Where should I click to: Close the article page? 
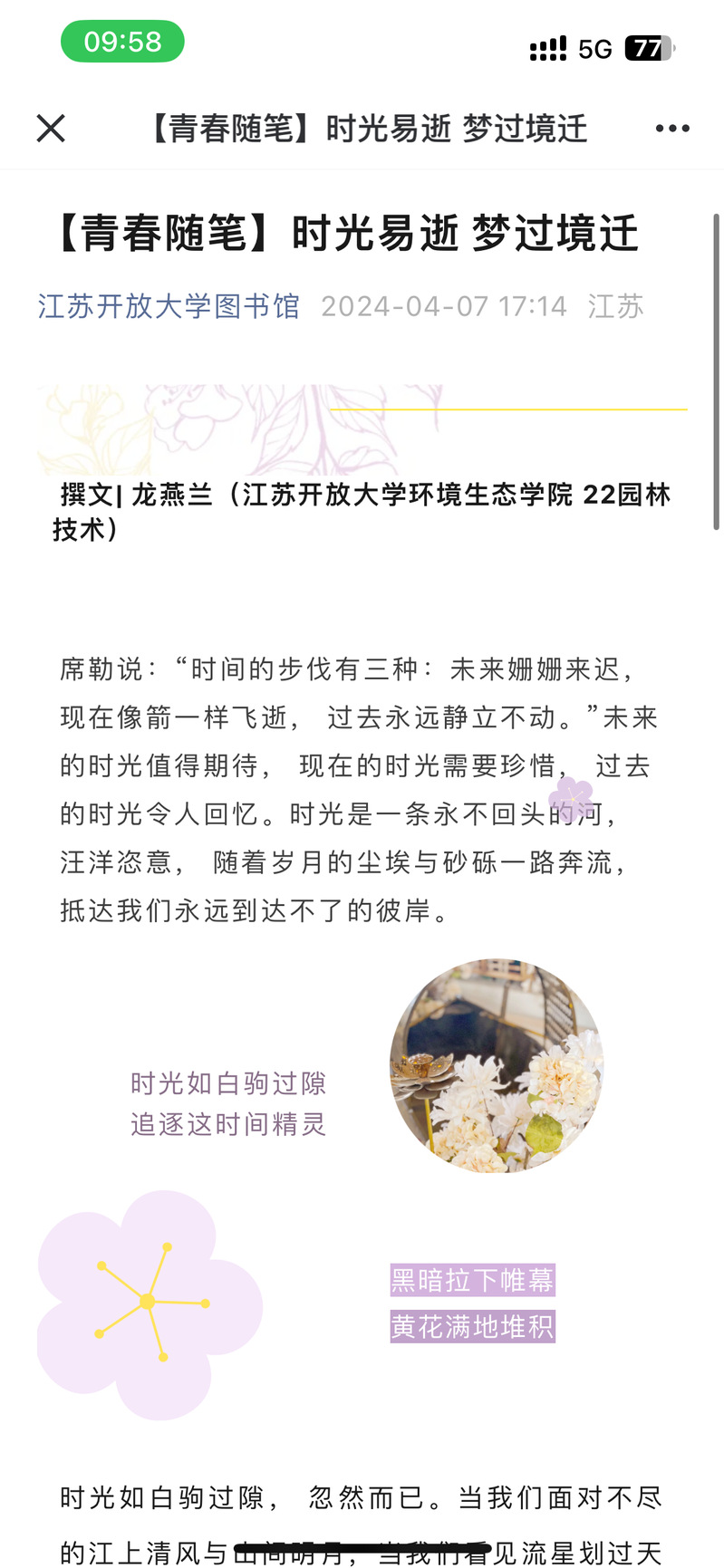(51, 129)
